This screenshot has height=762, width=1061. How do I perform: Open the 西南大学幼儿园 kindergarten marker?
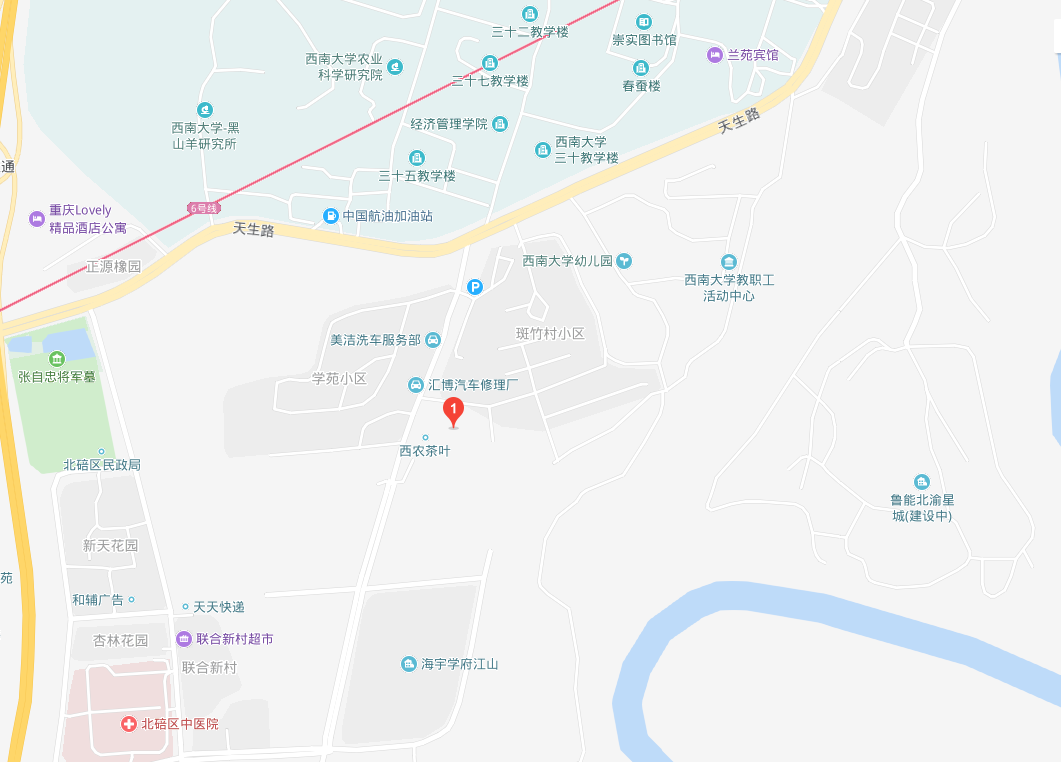coord(624,261)
